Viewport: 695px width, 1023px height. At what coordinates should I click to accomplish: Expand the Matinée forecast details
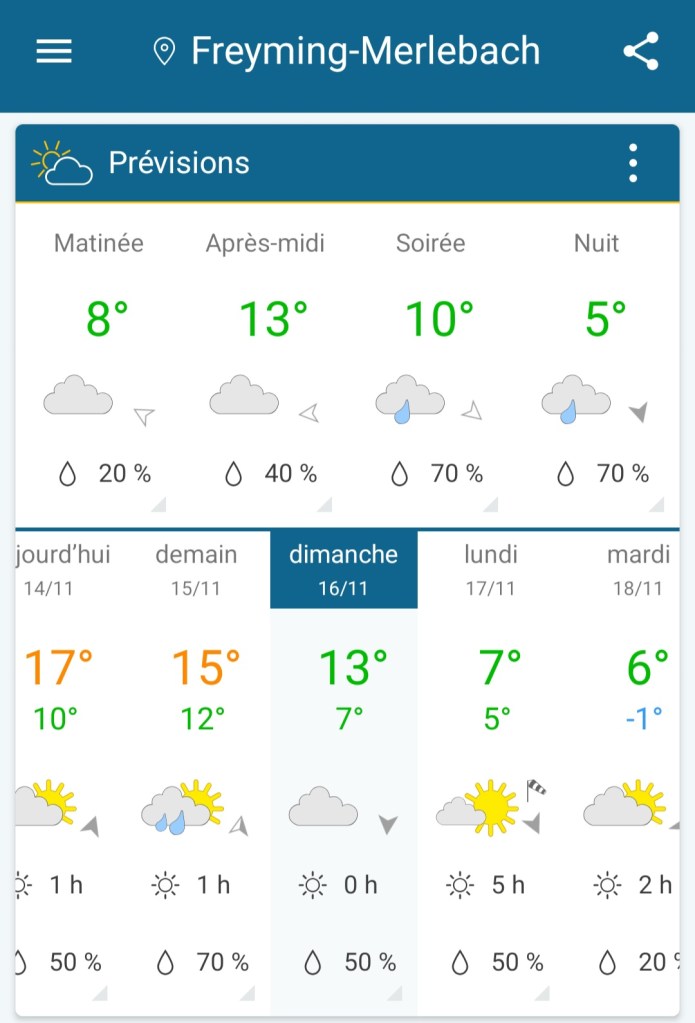coord(99,360)
